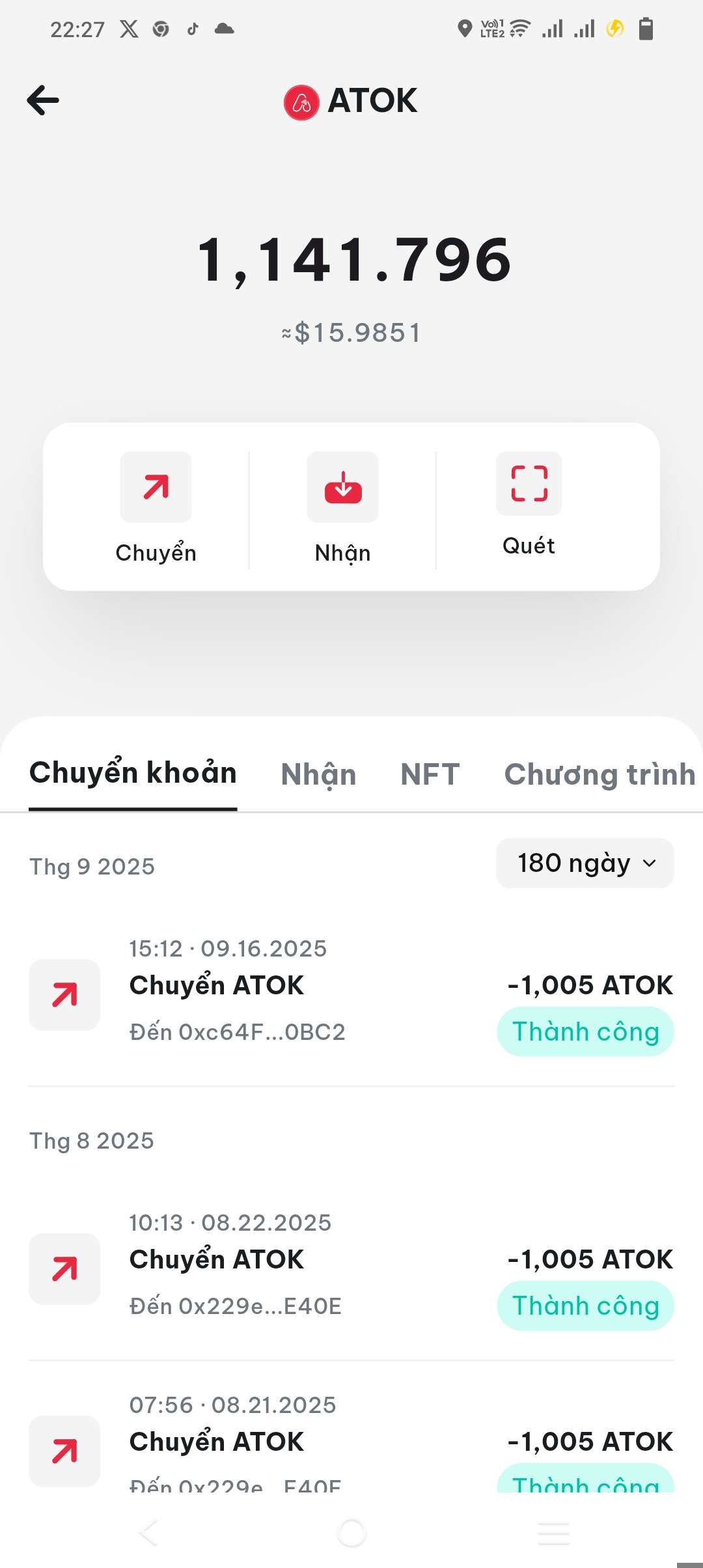
Task: Tap the system home button
Action: [351, 1533]
